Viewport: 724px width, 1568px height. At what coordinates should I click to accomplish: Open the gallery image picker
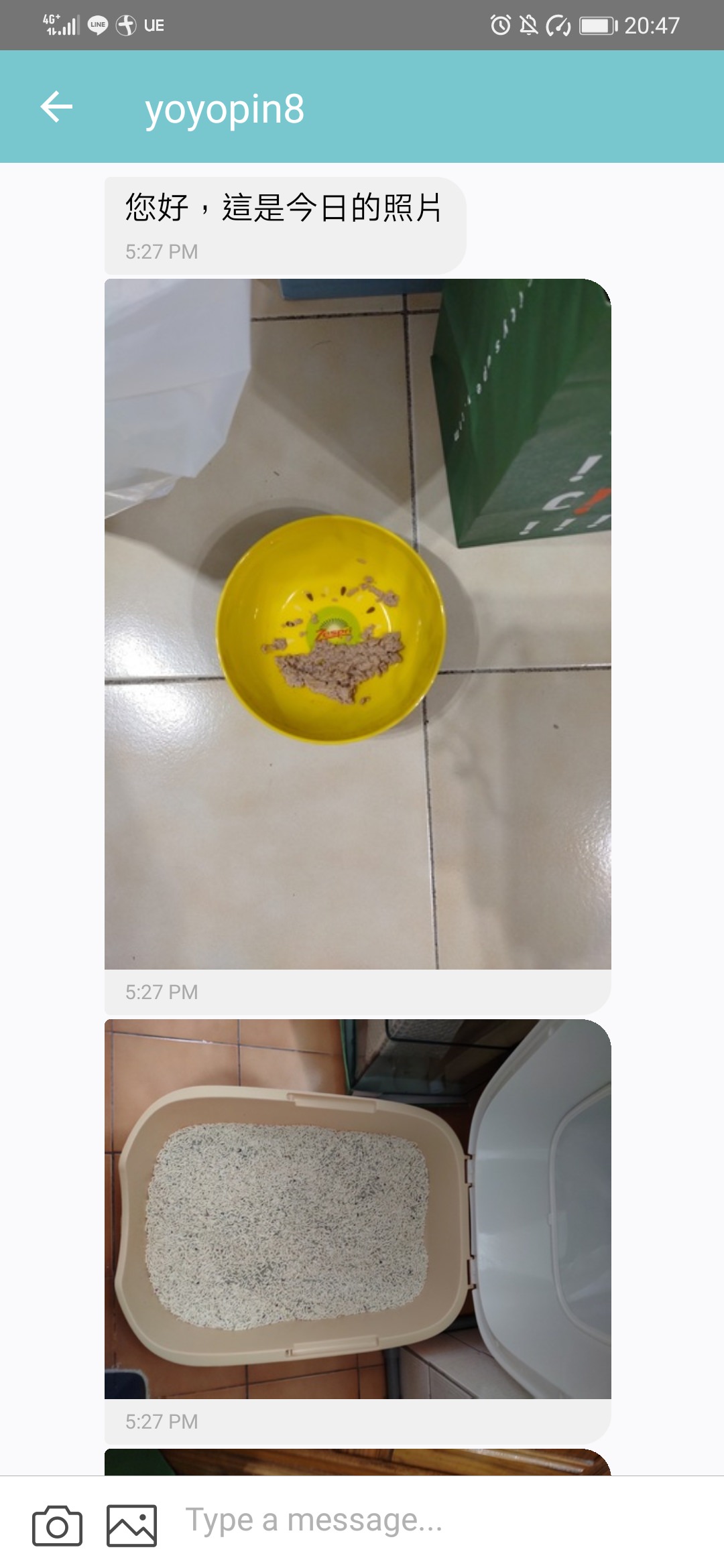[131, 1526]
